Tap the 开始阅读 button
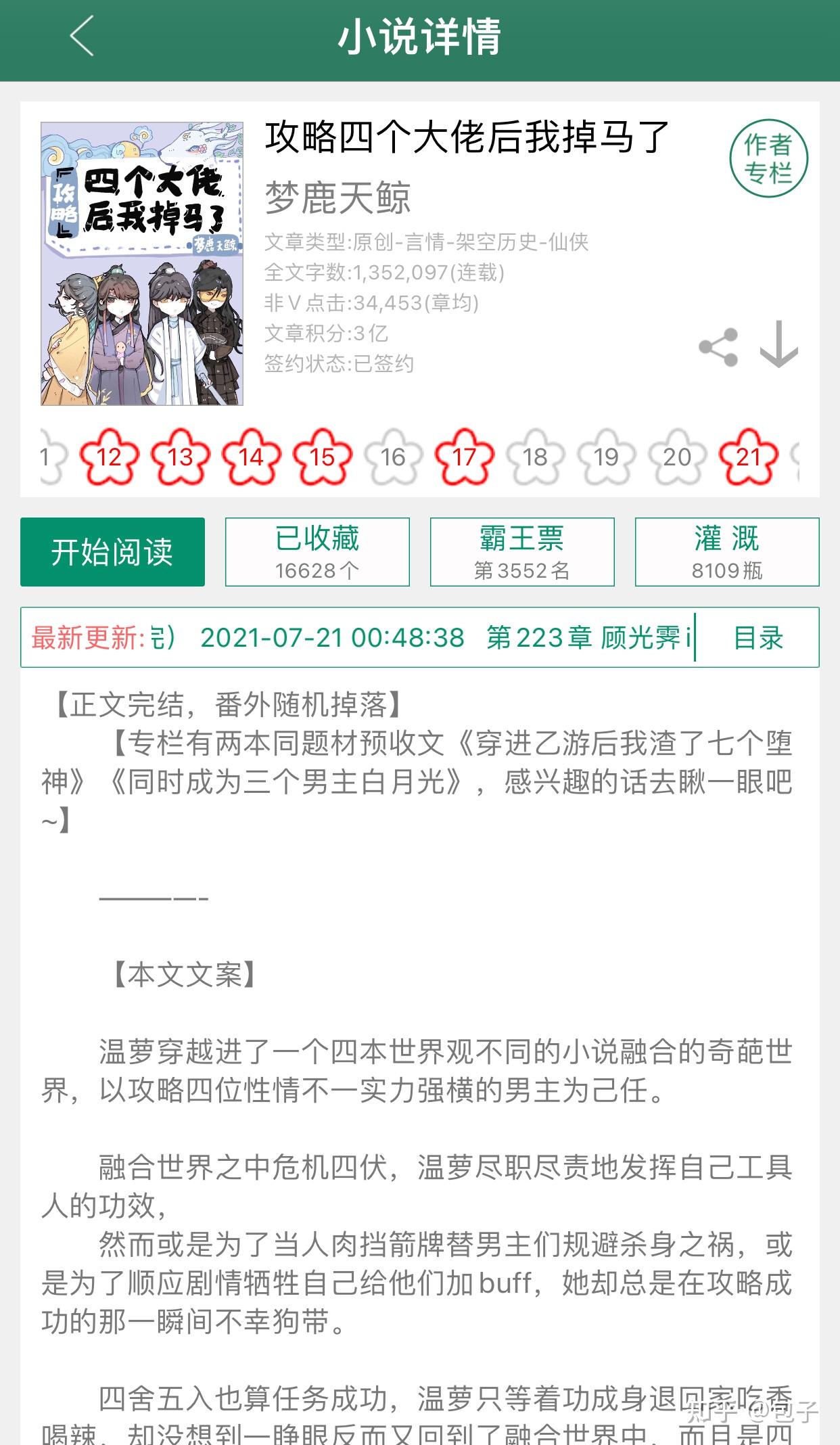840x1445 pixels. click(112, 551)
